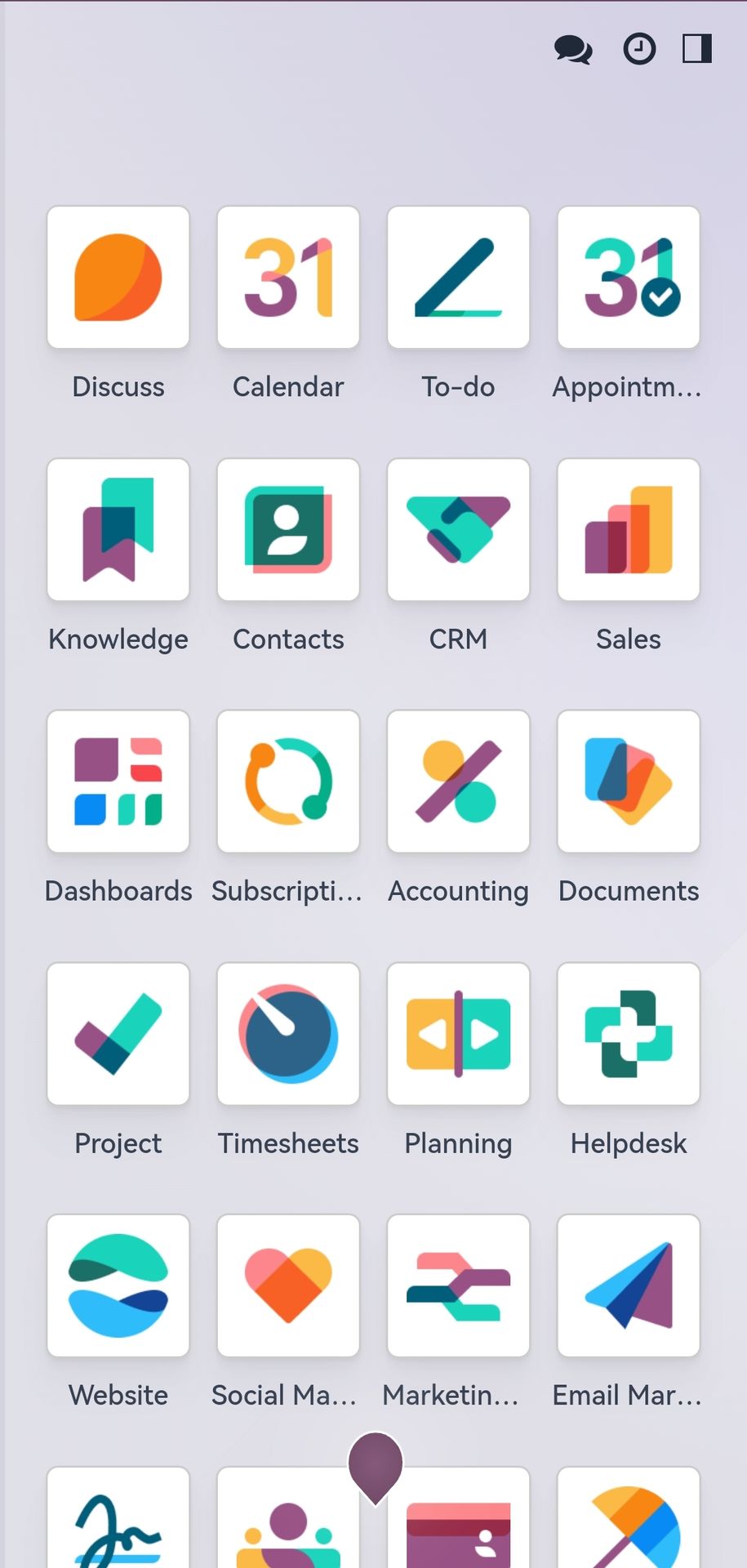
Task: Launch the CRM app
Action: (458, 529)
